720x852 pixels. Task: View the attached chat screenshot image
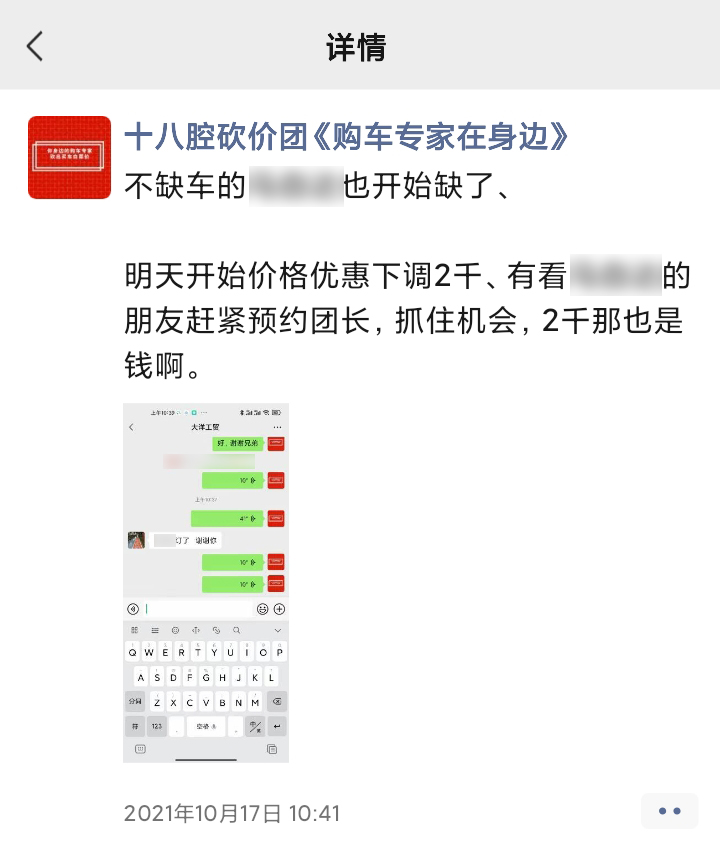206,582
